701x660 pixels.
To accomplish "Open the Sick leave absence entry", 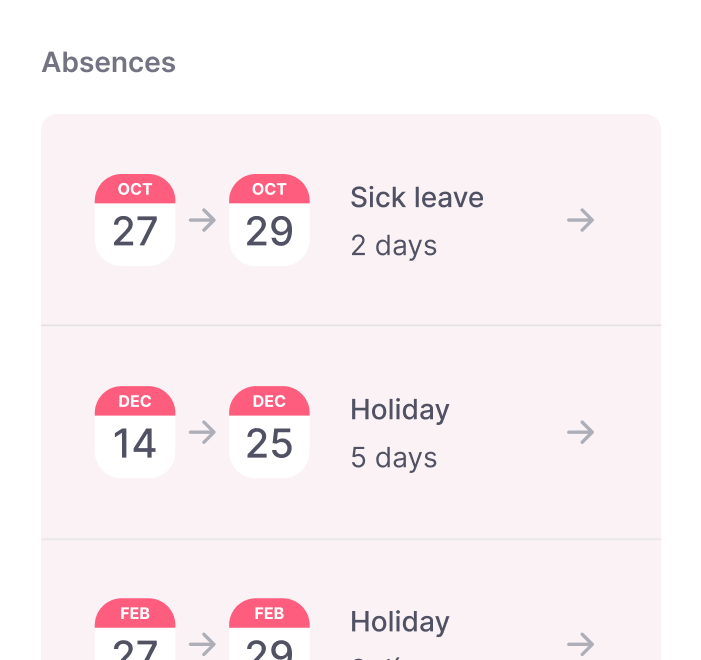I will coord(580,220).
